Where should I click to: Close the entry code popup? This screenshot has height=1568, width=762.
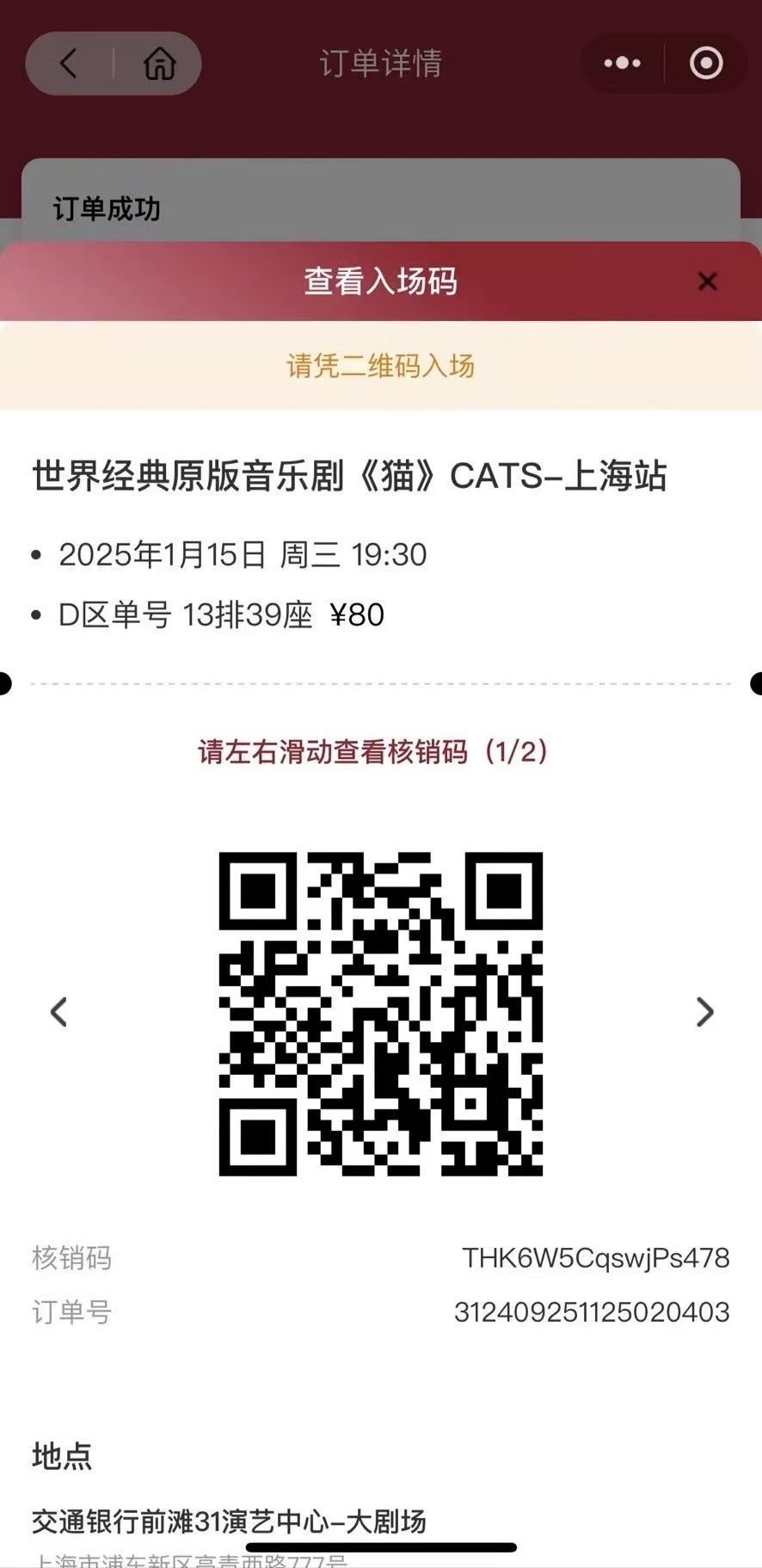(707, 281)
